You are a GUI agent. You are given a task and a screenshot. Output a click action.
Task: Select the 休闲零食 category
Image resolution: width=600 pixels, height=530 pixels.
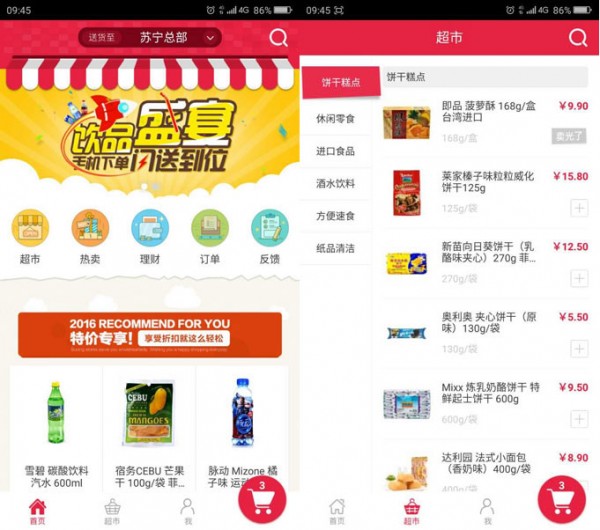tap(335, 119)
